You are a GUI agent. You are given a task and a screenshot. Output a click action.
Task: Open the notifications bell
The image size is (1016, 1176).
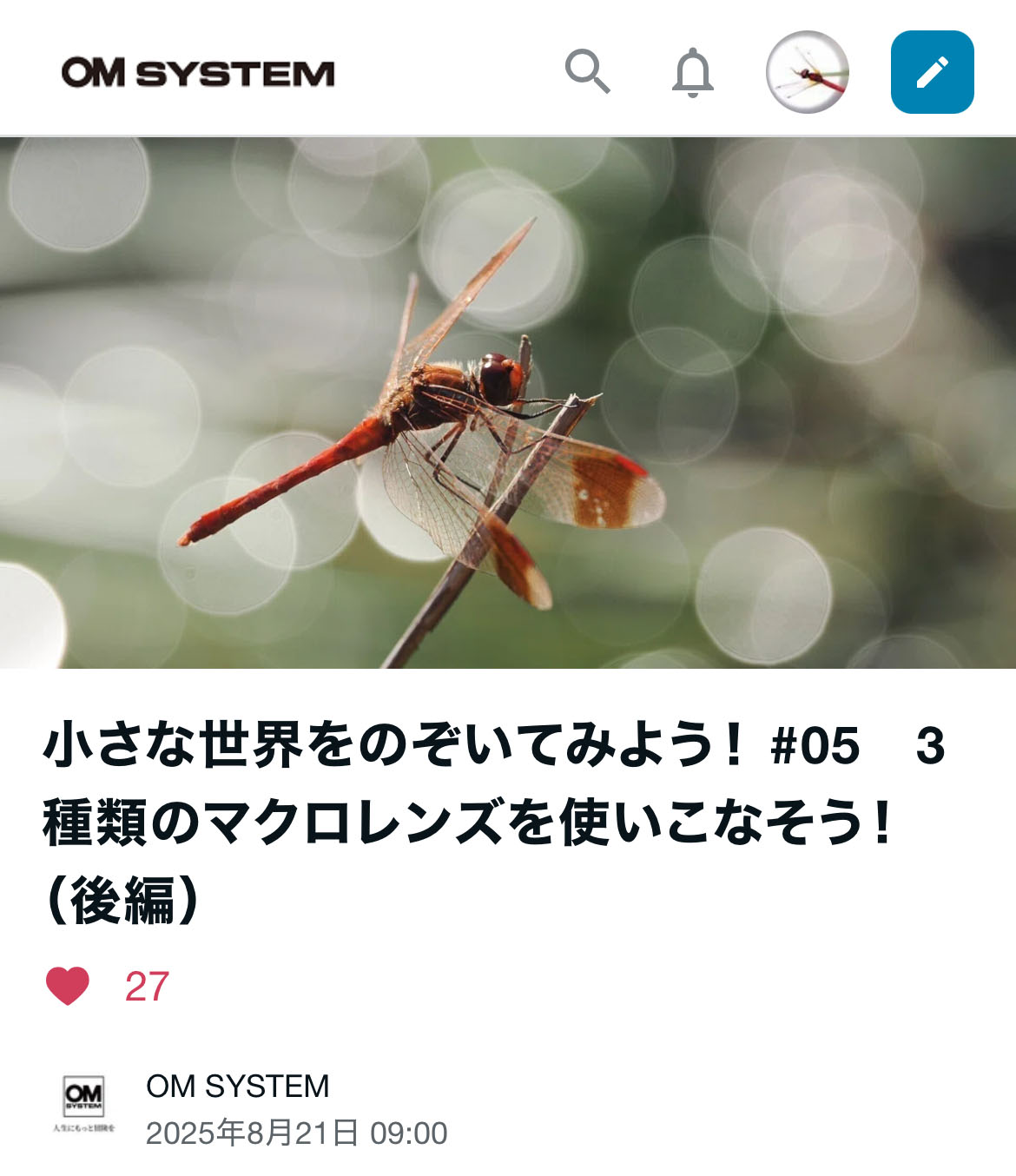(x=693, y=72)
